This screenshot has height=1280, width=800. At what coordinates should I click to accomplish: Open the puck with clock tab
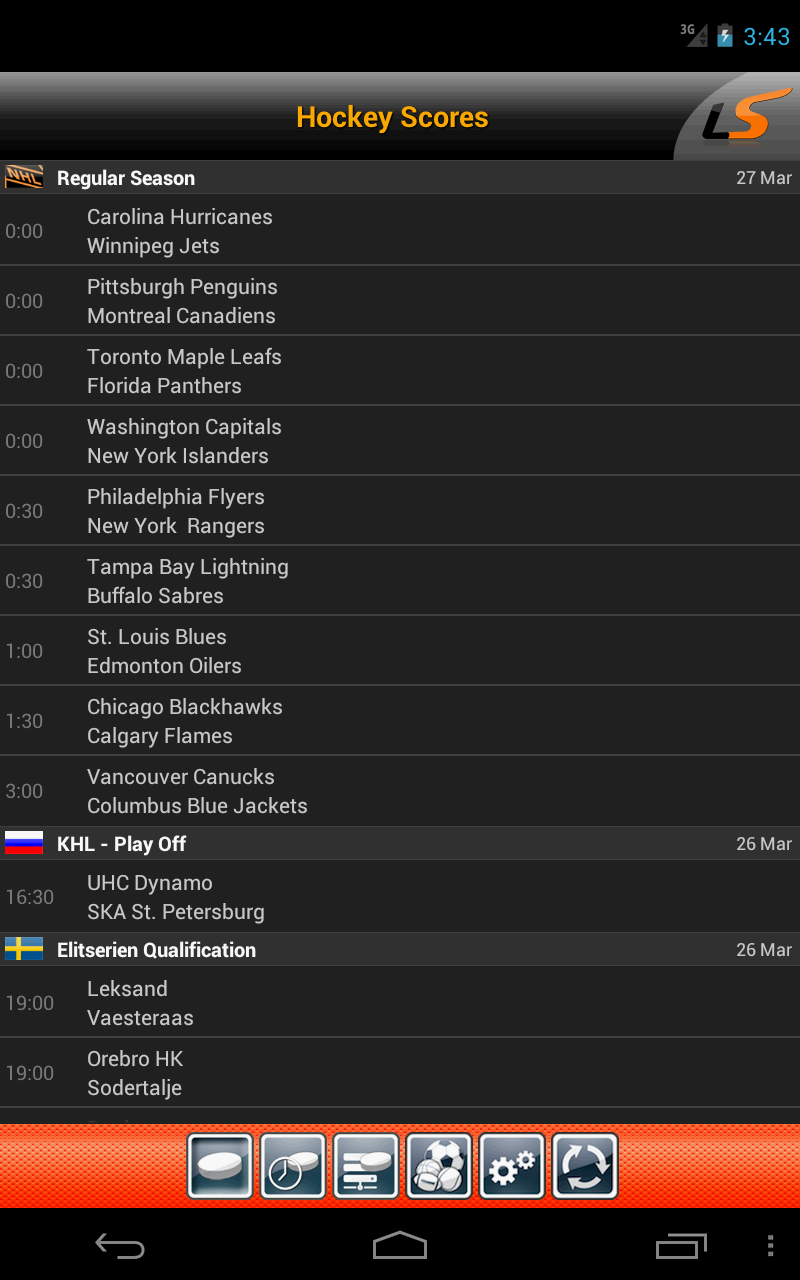pos(293,1166)
